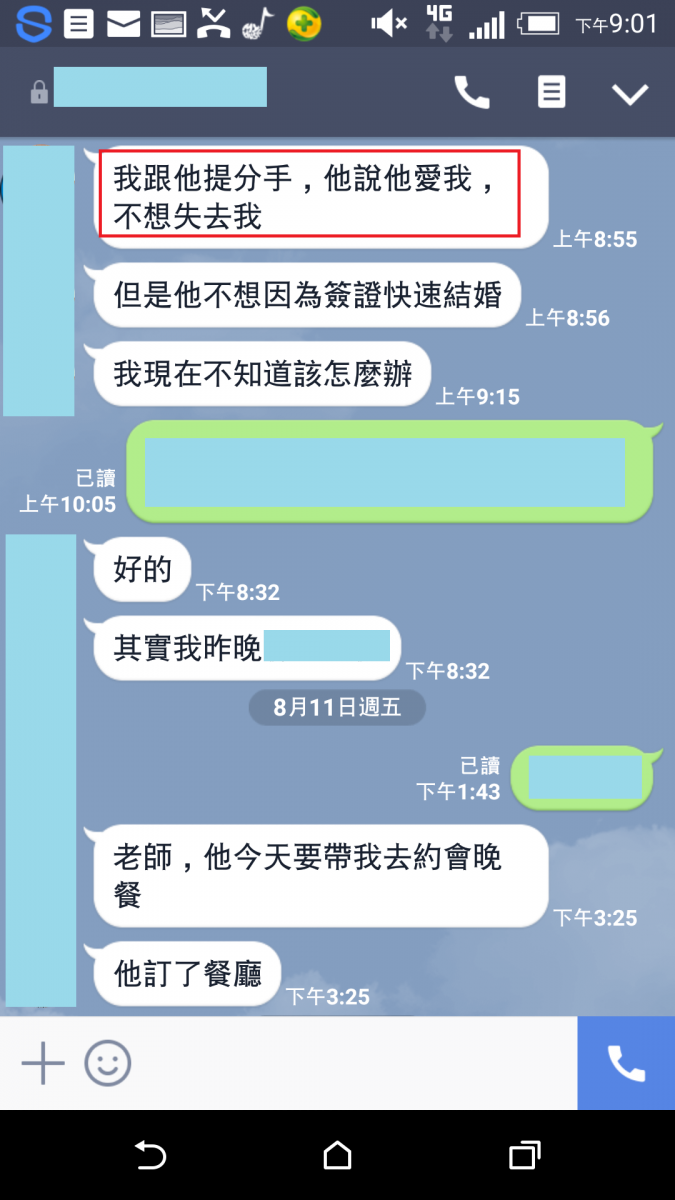The width and height of the screenshot is (675, 1200).
Task: Start a voice call from the header
Action: pyautogui.click(x=472, y=93)
